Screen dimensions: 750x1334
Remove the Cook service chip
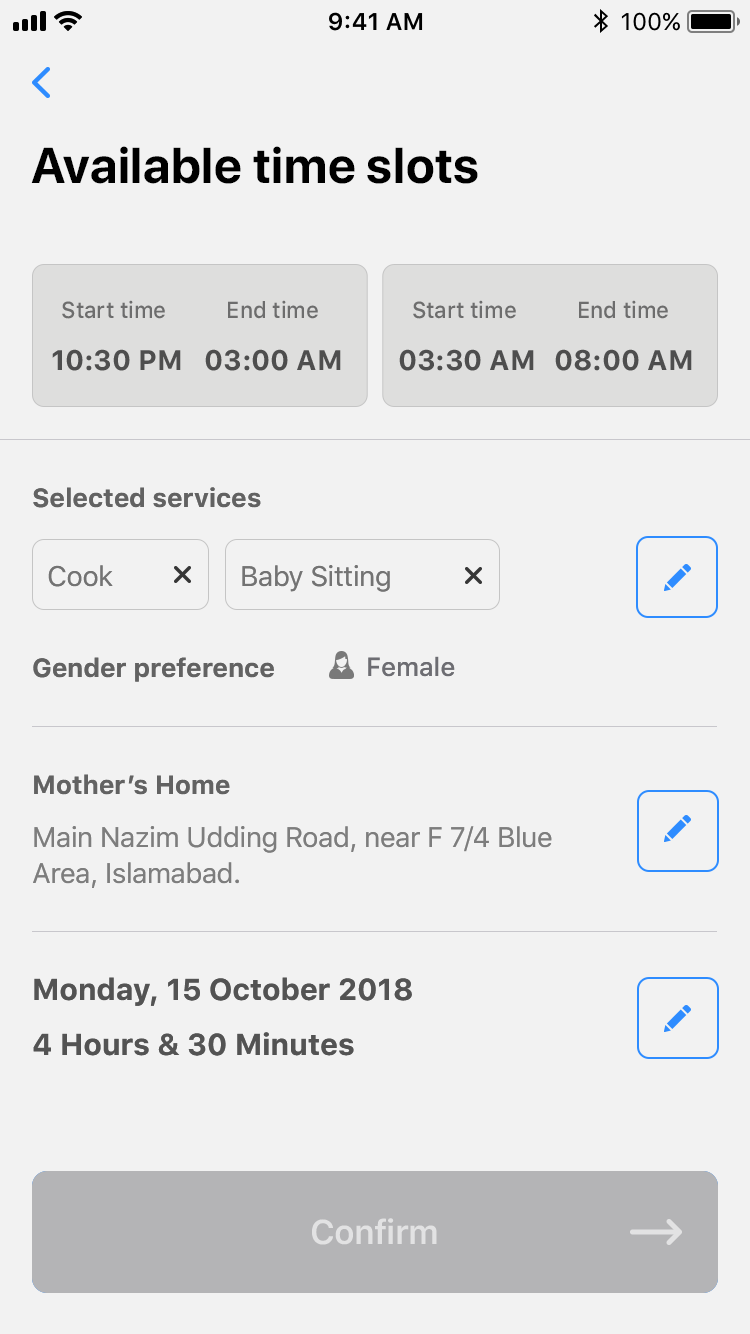pos(182,575)
